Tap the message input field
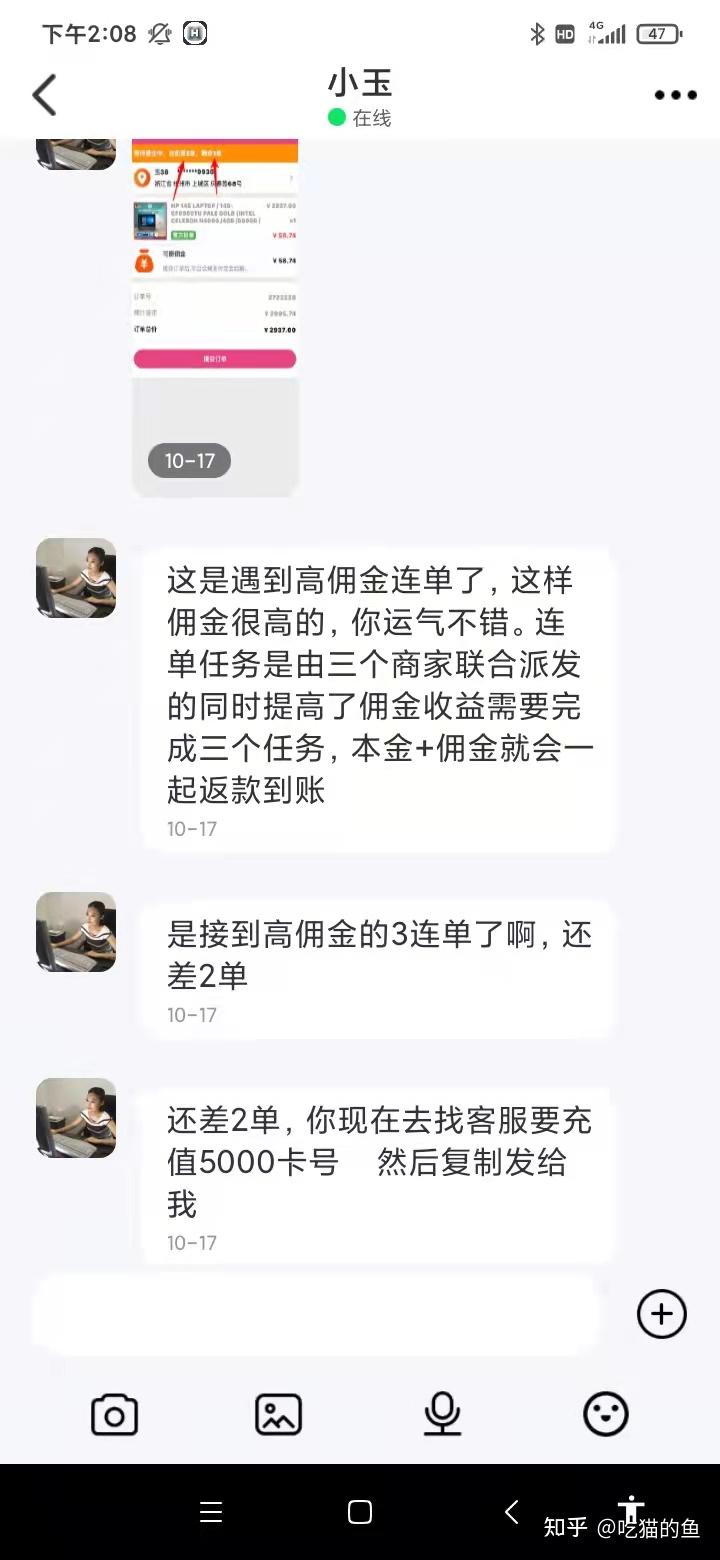Viewport: 720px width, 1560px height. tap(316, 1315)
